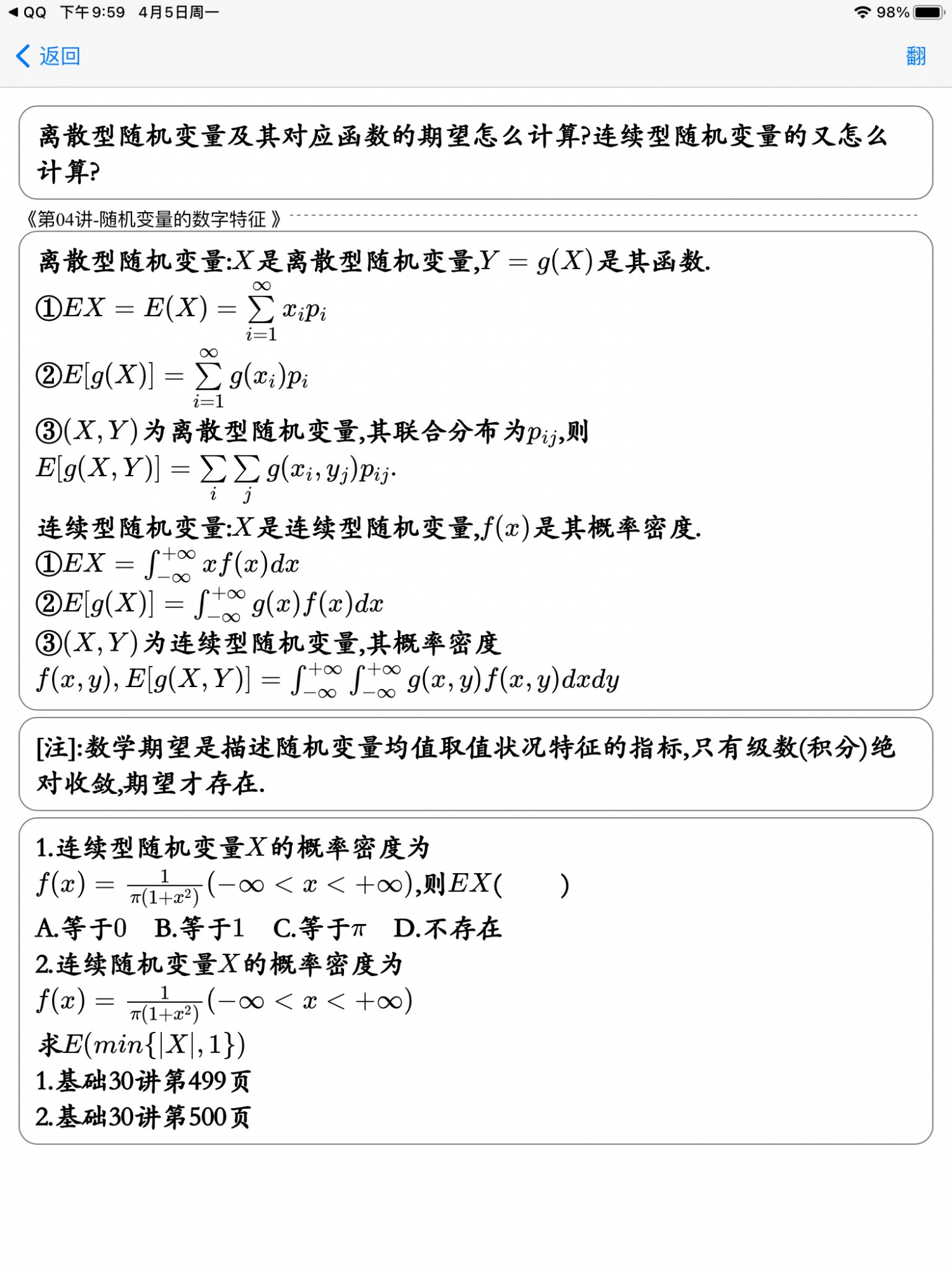Return to QQ via status bar breadcrumb
952x1270 pixels.
(28, 12)
